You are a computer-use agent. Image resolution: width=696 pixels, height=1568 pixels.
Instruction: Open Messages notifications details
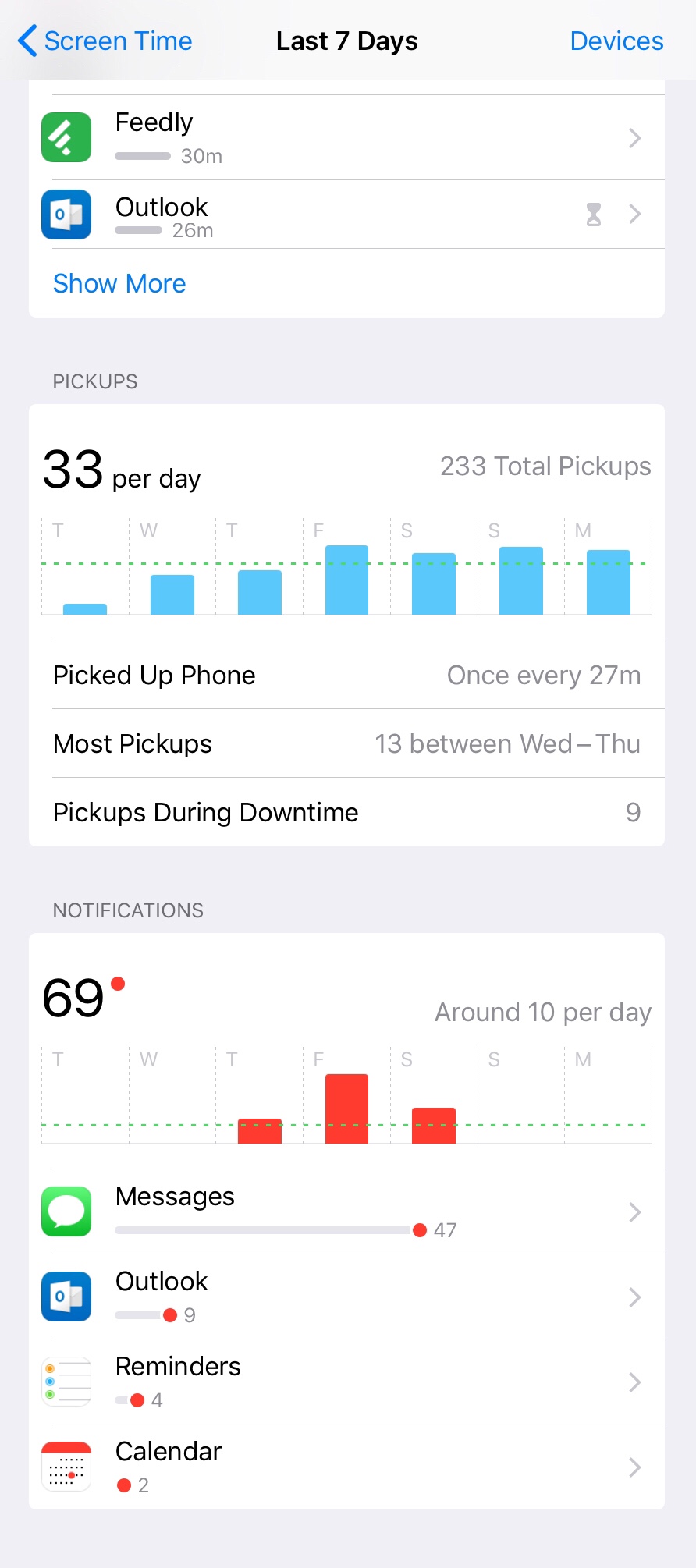[346, 1211]
